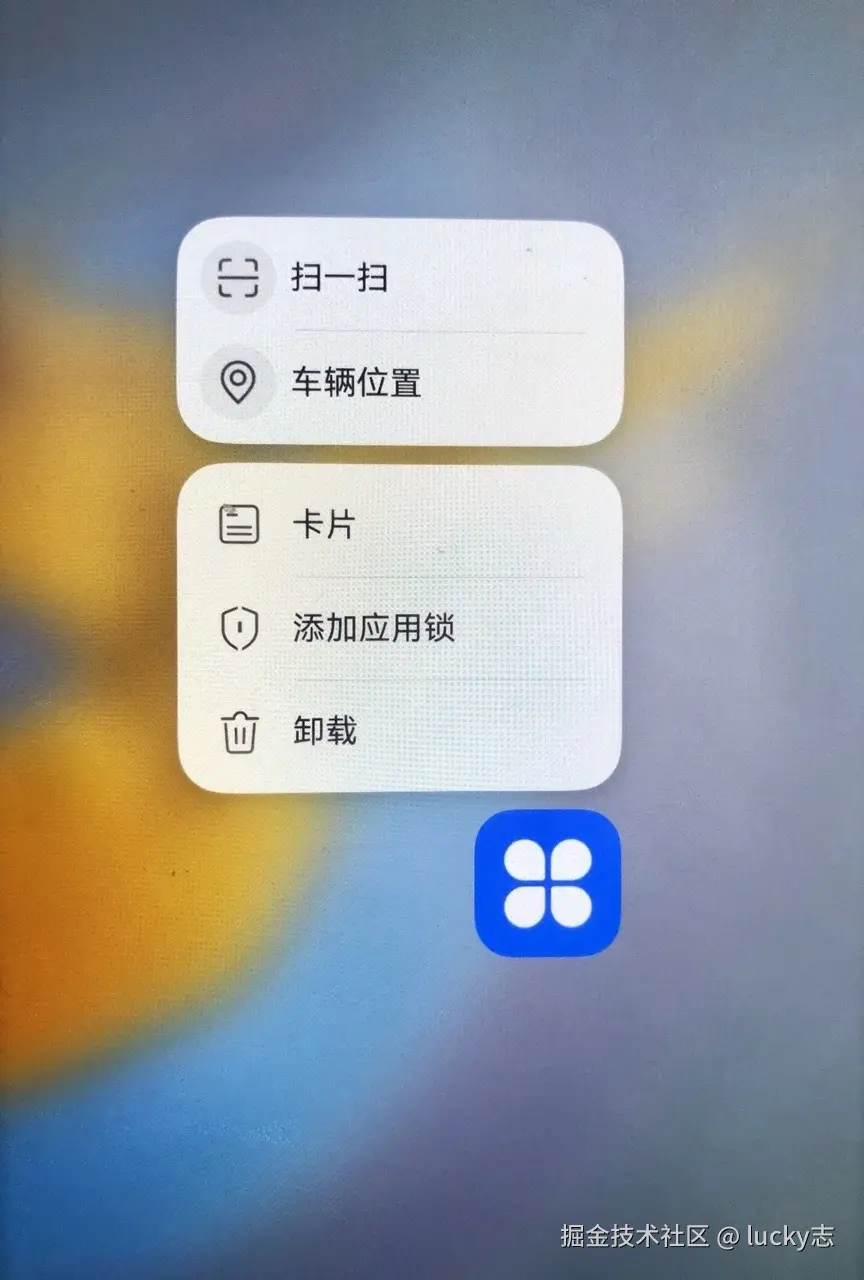Select 卸载 to uninstall the app
Viewport: 864px width, 1280px height.
point(325,732)
